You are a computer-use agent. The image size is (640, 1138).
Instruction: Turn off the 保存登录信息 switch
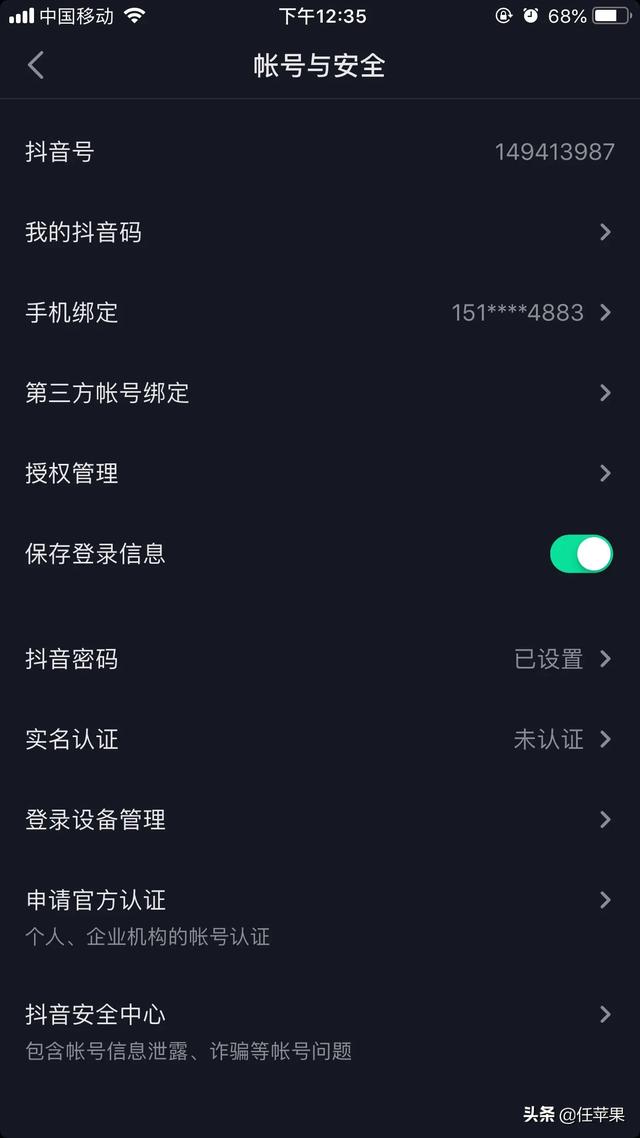click(581, 553)
